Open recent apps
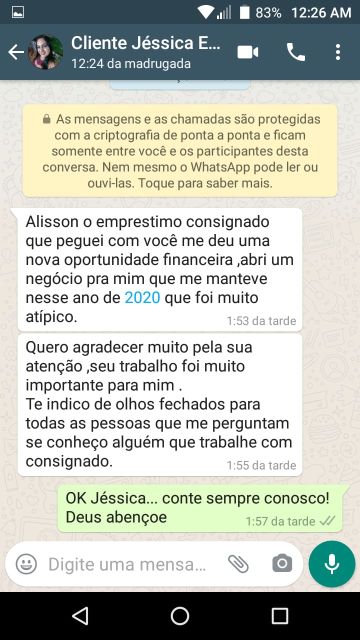 [x=280, y=616]
